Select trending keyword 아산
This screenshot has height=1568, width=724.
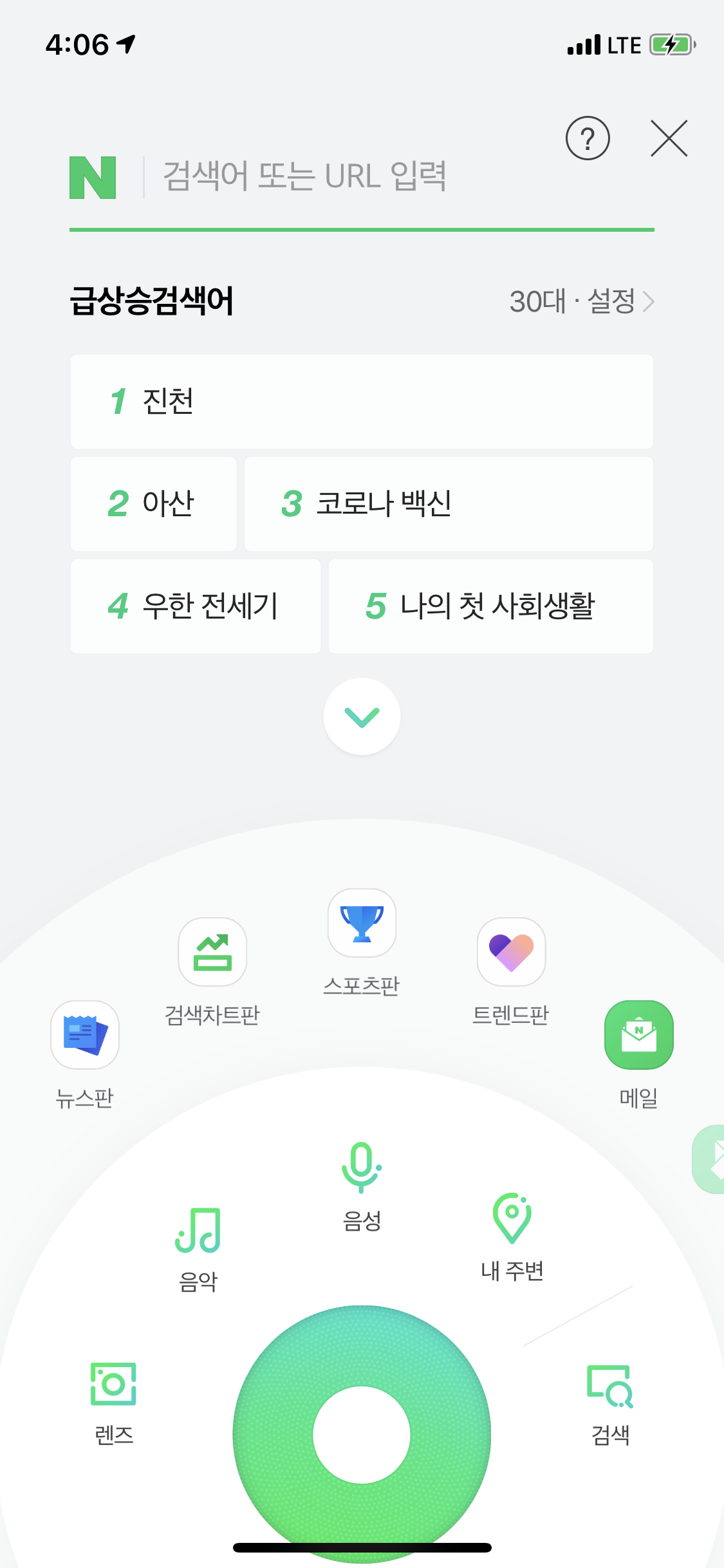[x=153, y=504]
